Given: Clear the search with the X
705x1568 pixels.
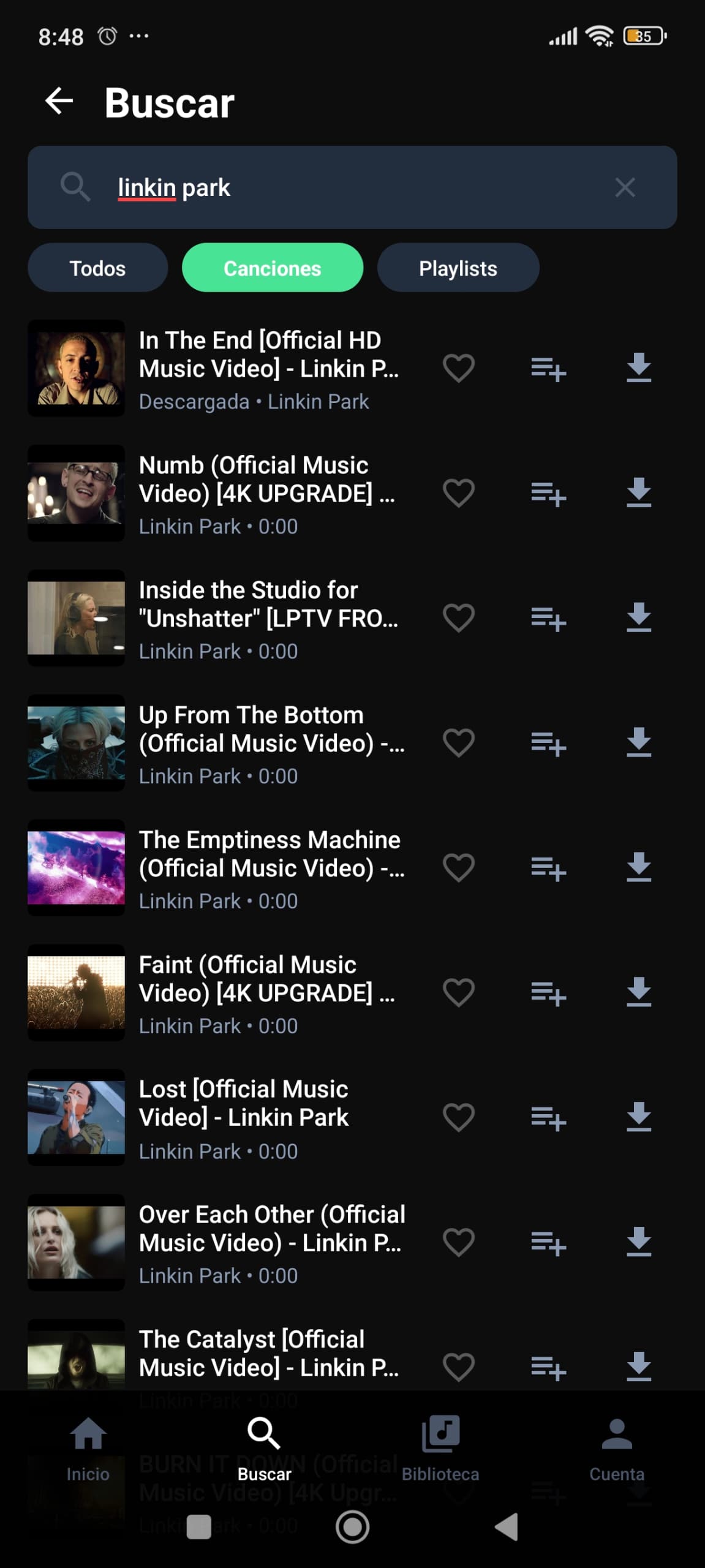Looking at the screenshot, I should tap(625, 187).
